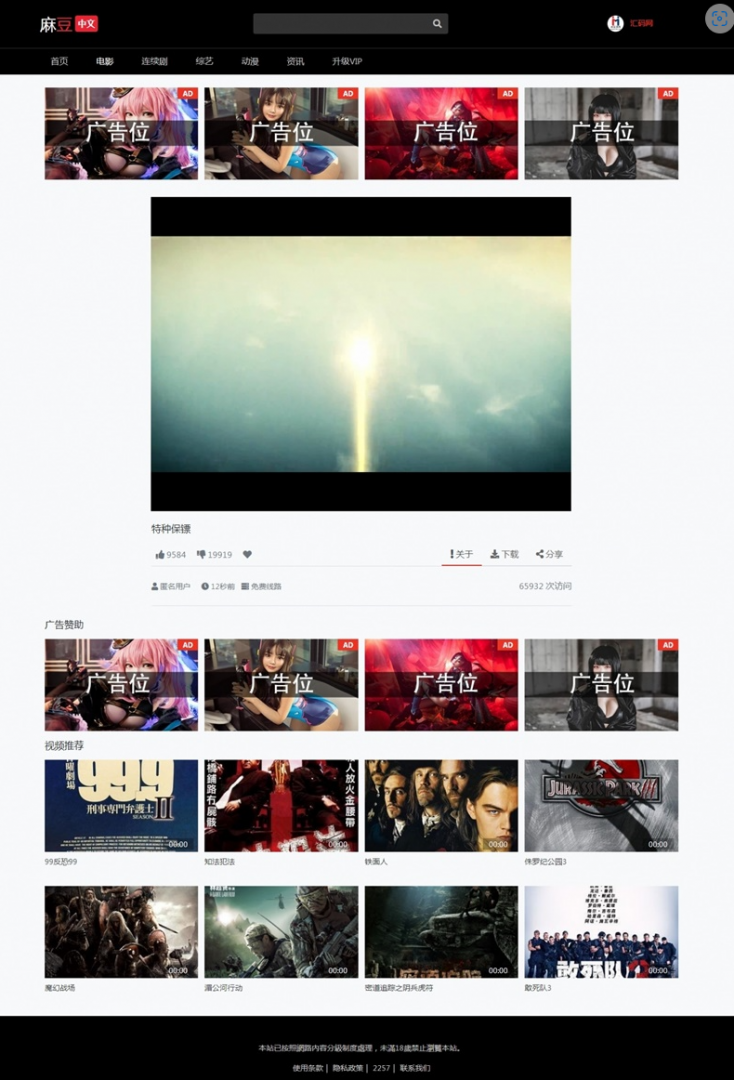Switch to the 关于 tab
The width and height of the screenshot is (734, 1080).
(462, 554)
